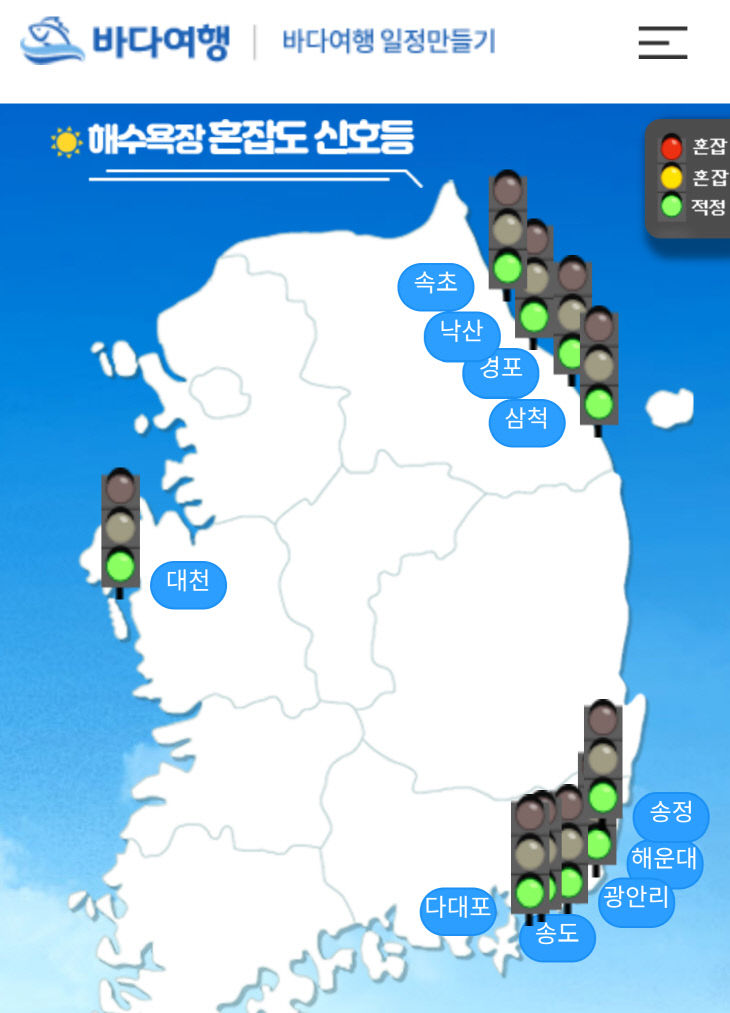Select the 대천 beach label
The width and height of the screenshot is (730, 1013).
pos(188,584)
